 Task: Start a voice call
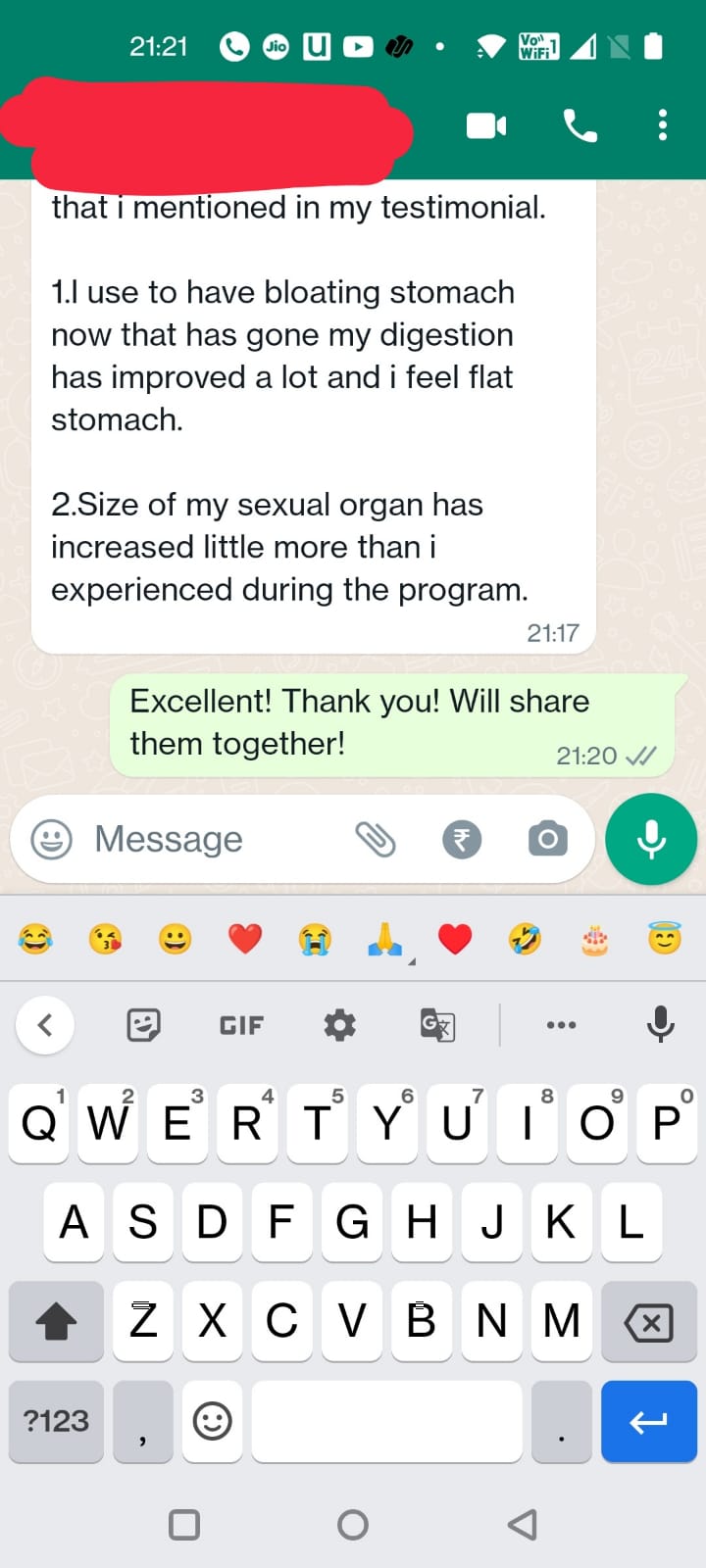coord(580,125)
